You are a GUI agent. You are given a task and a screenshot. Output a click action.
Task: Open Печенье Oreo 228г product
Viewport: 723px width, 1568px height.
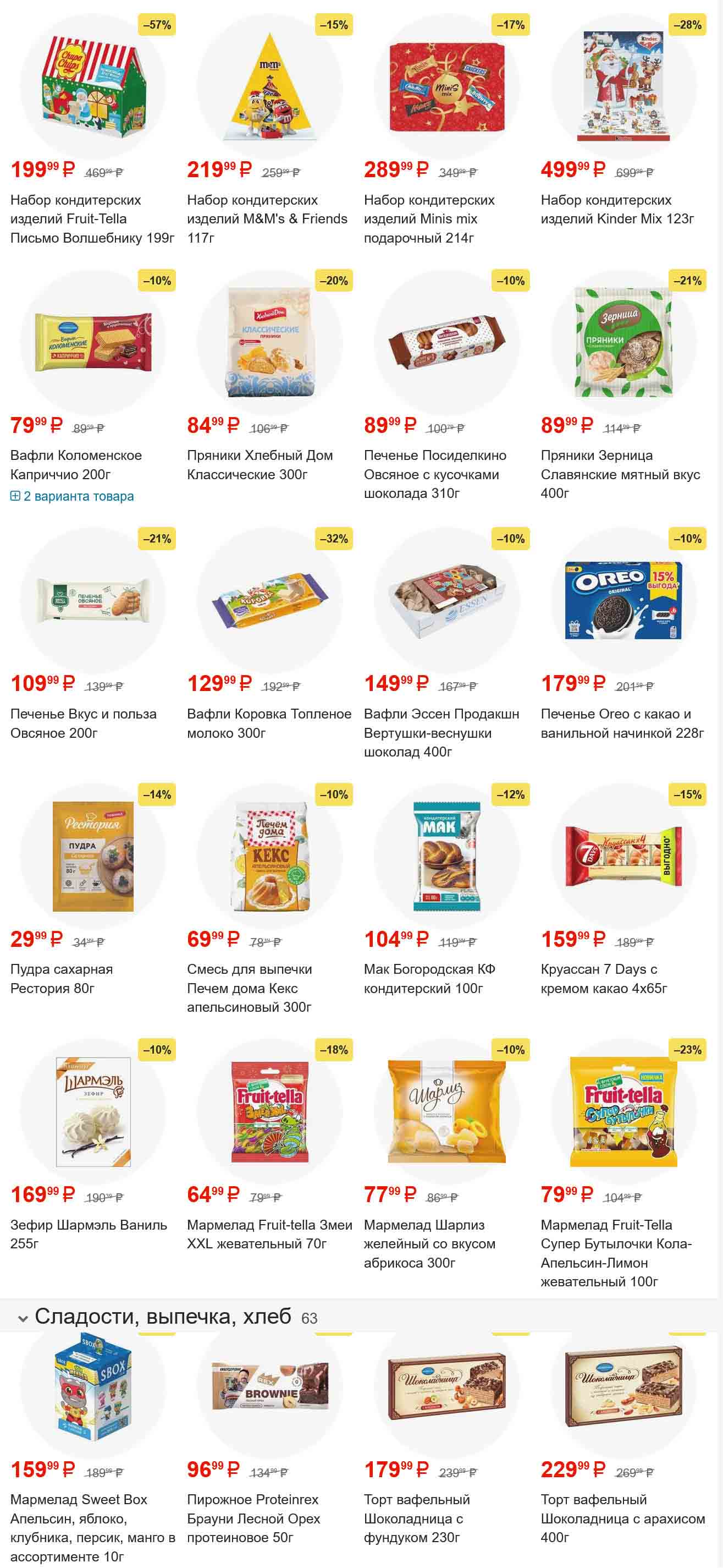621,723
